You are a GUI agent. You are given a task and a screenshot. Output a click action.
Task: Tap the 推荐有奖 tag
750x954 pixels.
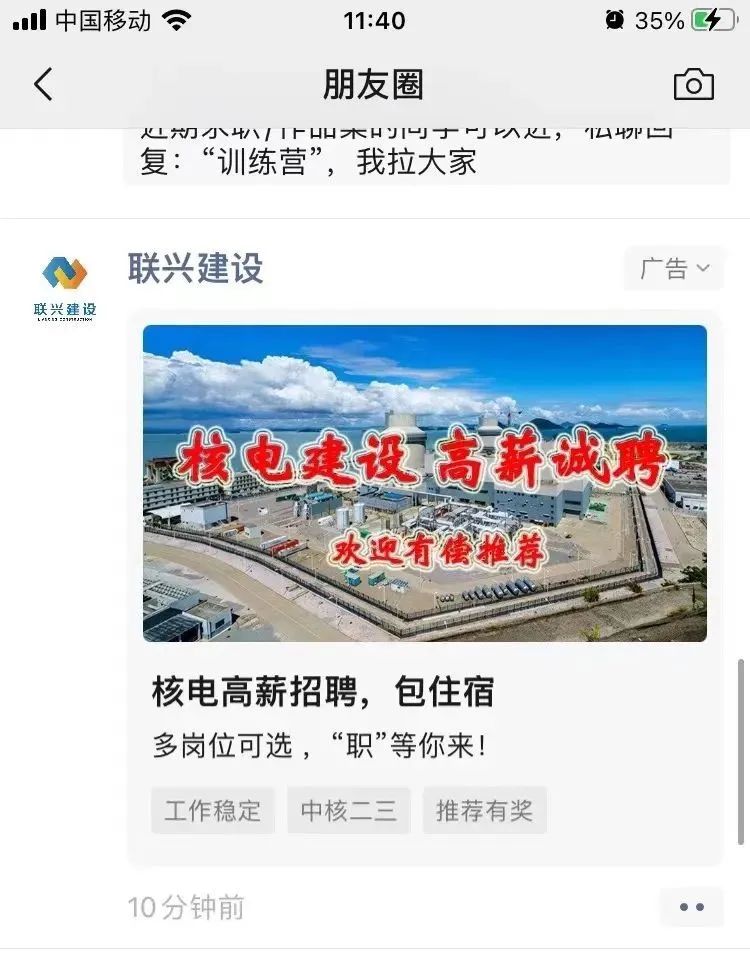pyautogui.click(x=484, y=810)
